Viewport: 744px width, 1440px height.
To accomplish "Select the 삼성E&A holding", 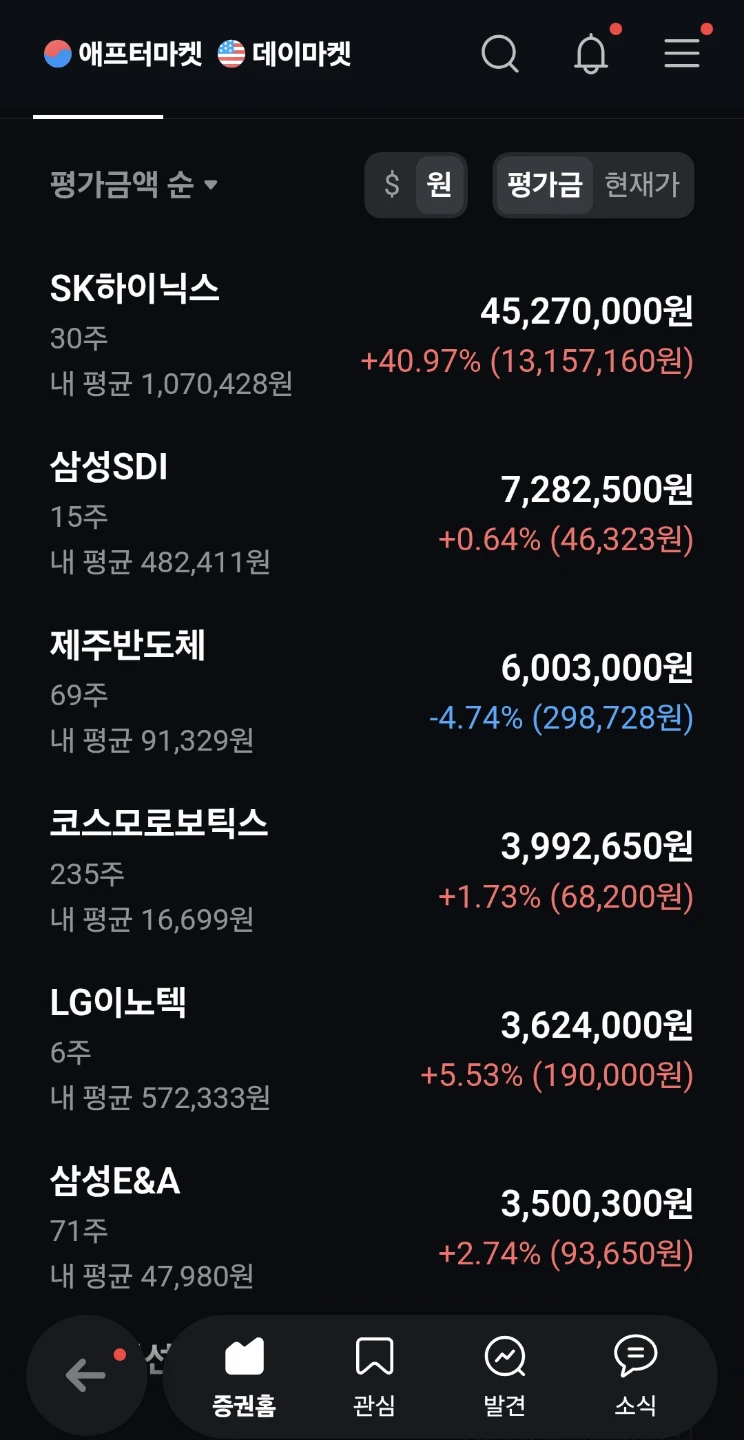I will (372, 1227).
